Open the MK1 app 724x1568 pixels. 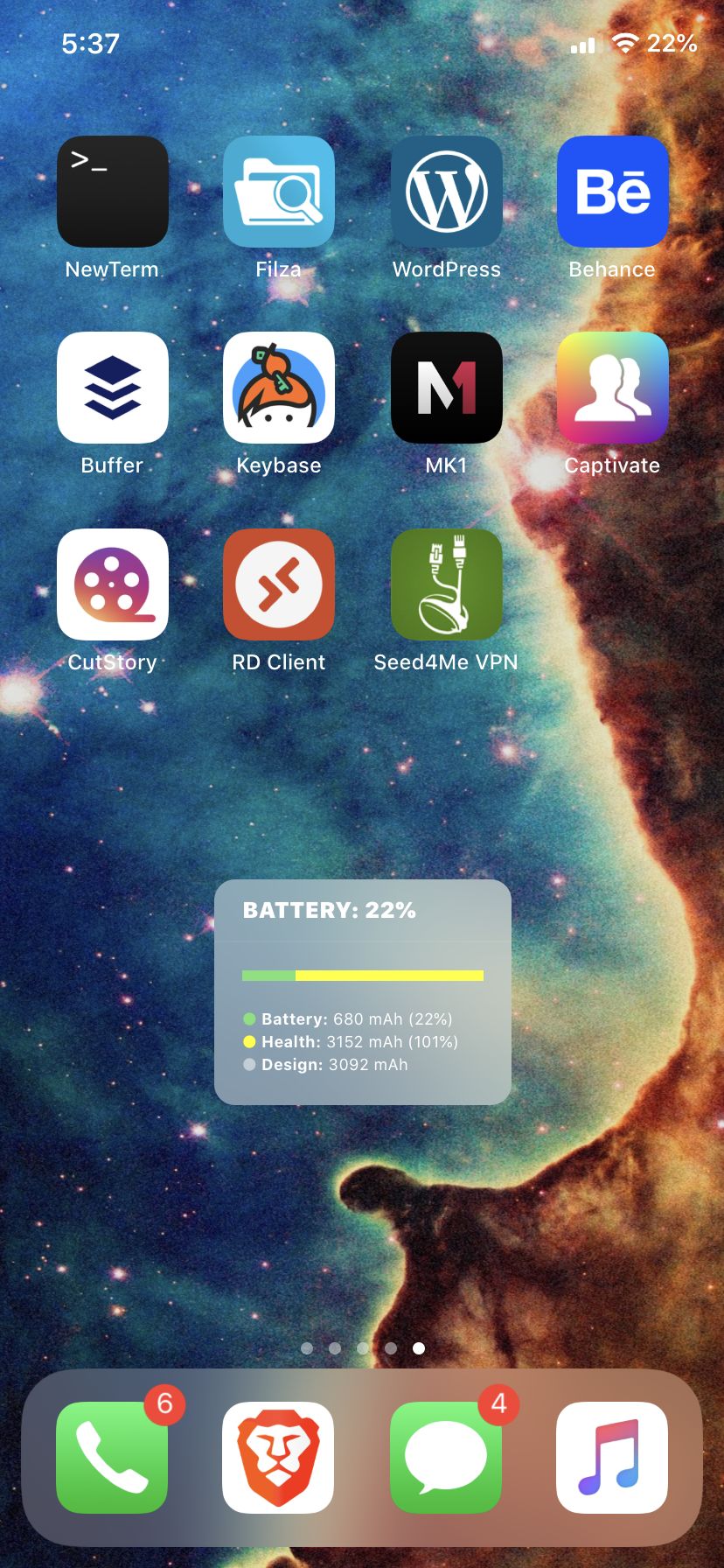446,388
